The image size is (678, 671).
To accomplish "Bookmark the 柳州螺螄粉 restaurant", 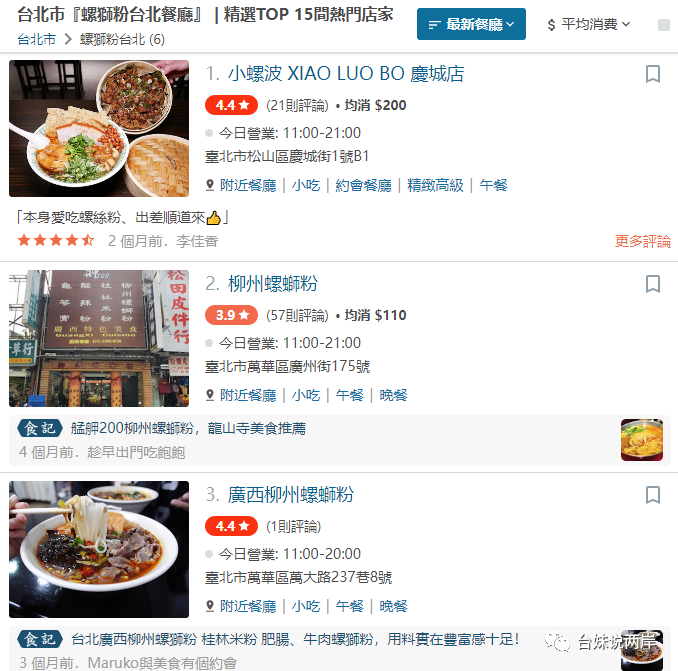I will [653, 284].
